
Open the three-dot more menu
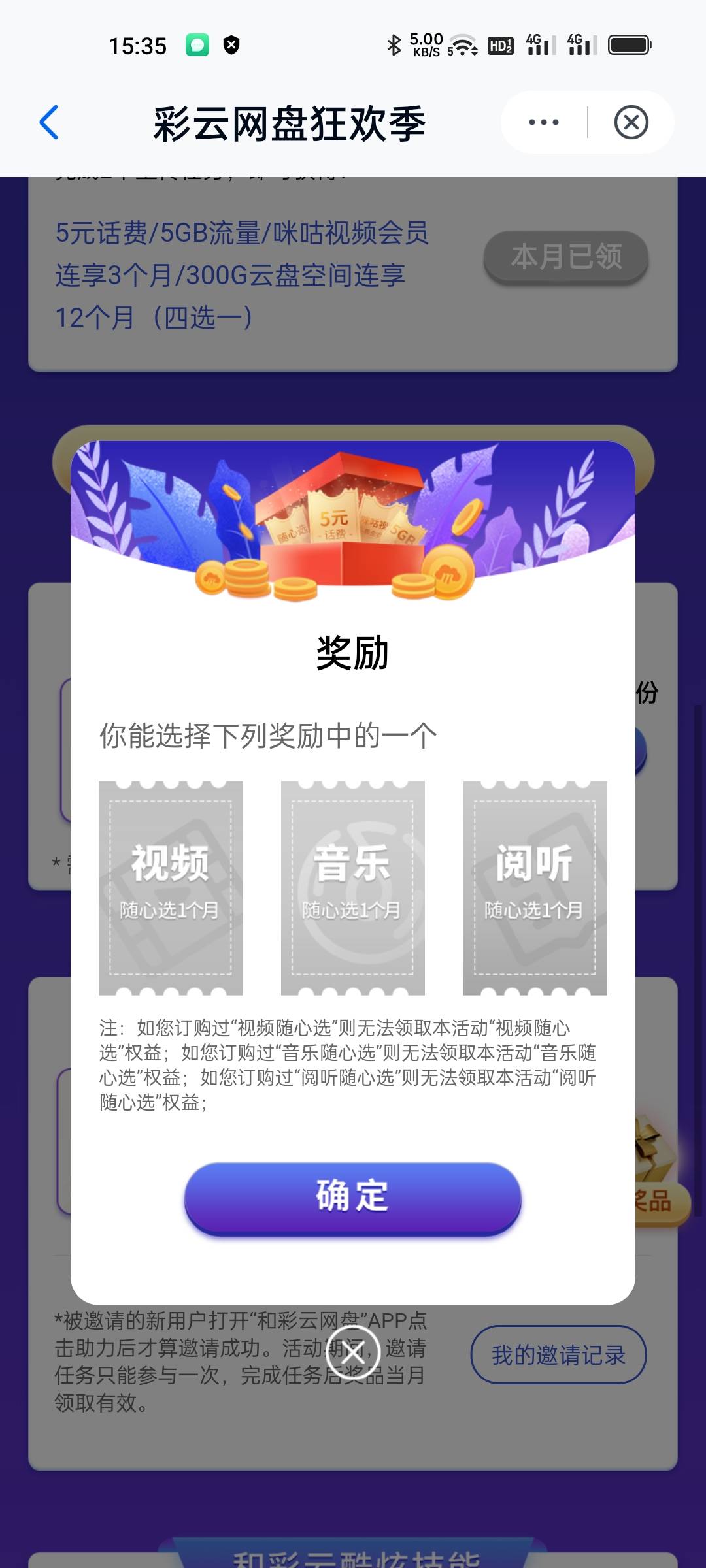(x=544, y=122)
